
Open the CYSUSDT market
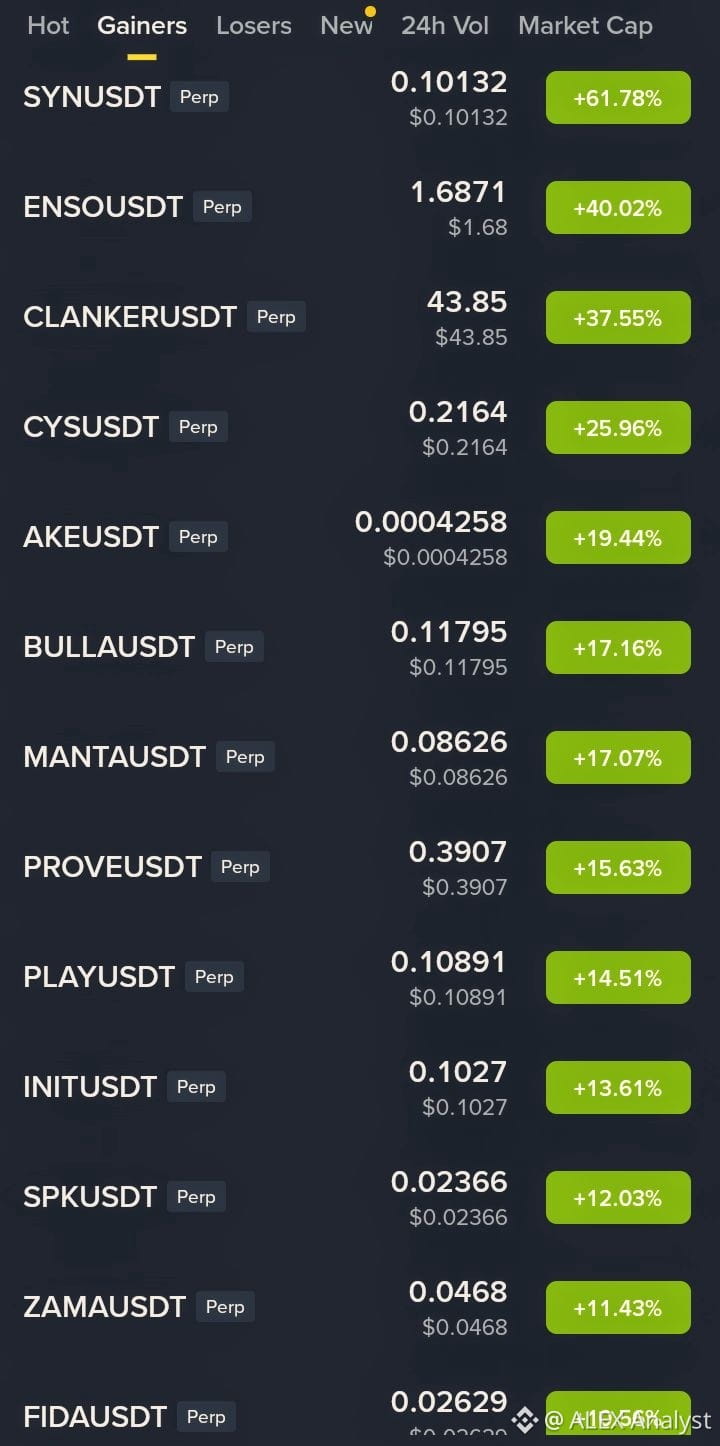coord(91,428)
